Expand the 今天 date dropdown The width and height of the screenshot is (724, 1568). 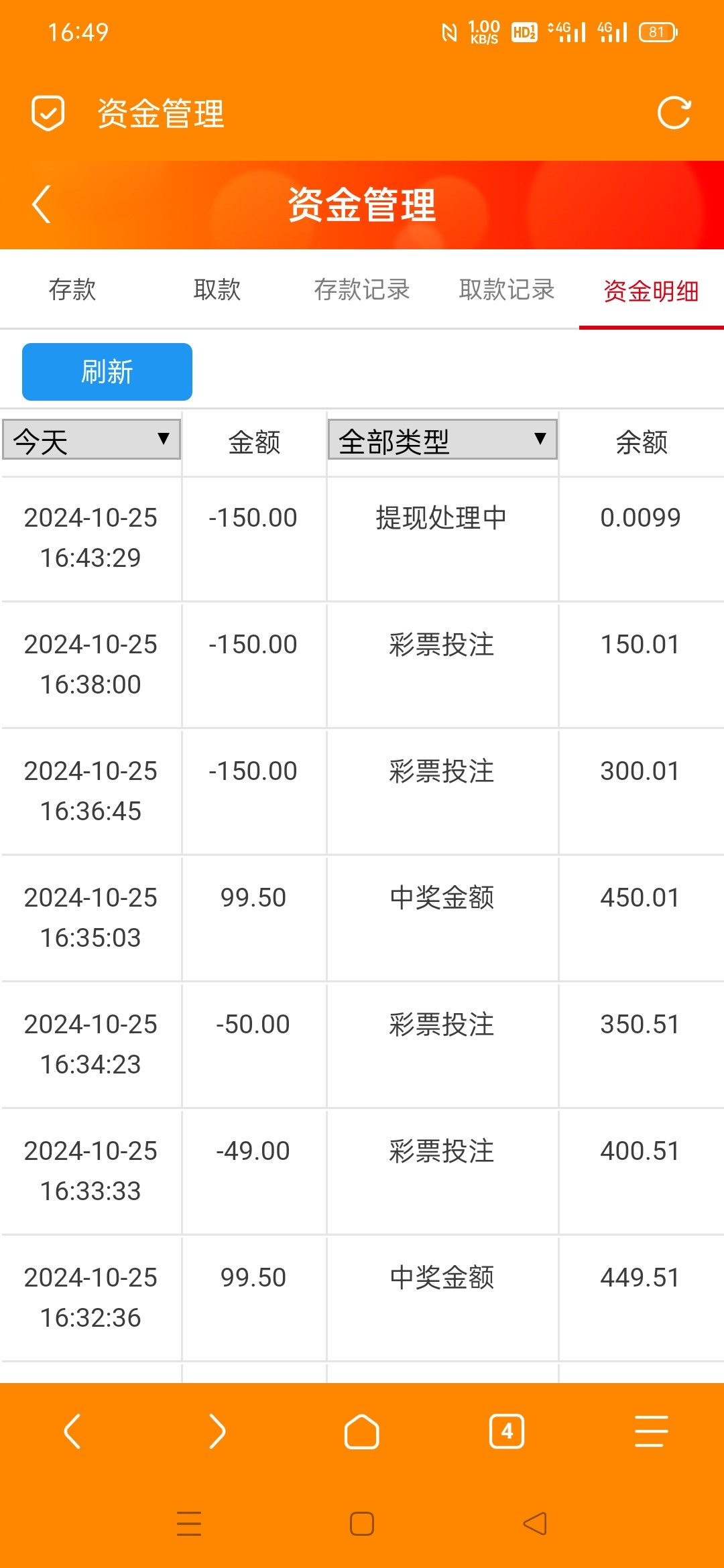pyautogui.click(x=92, y=440)
